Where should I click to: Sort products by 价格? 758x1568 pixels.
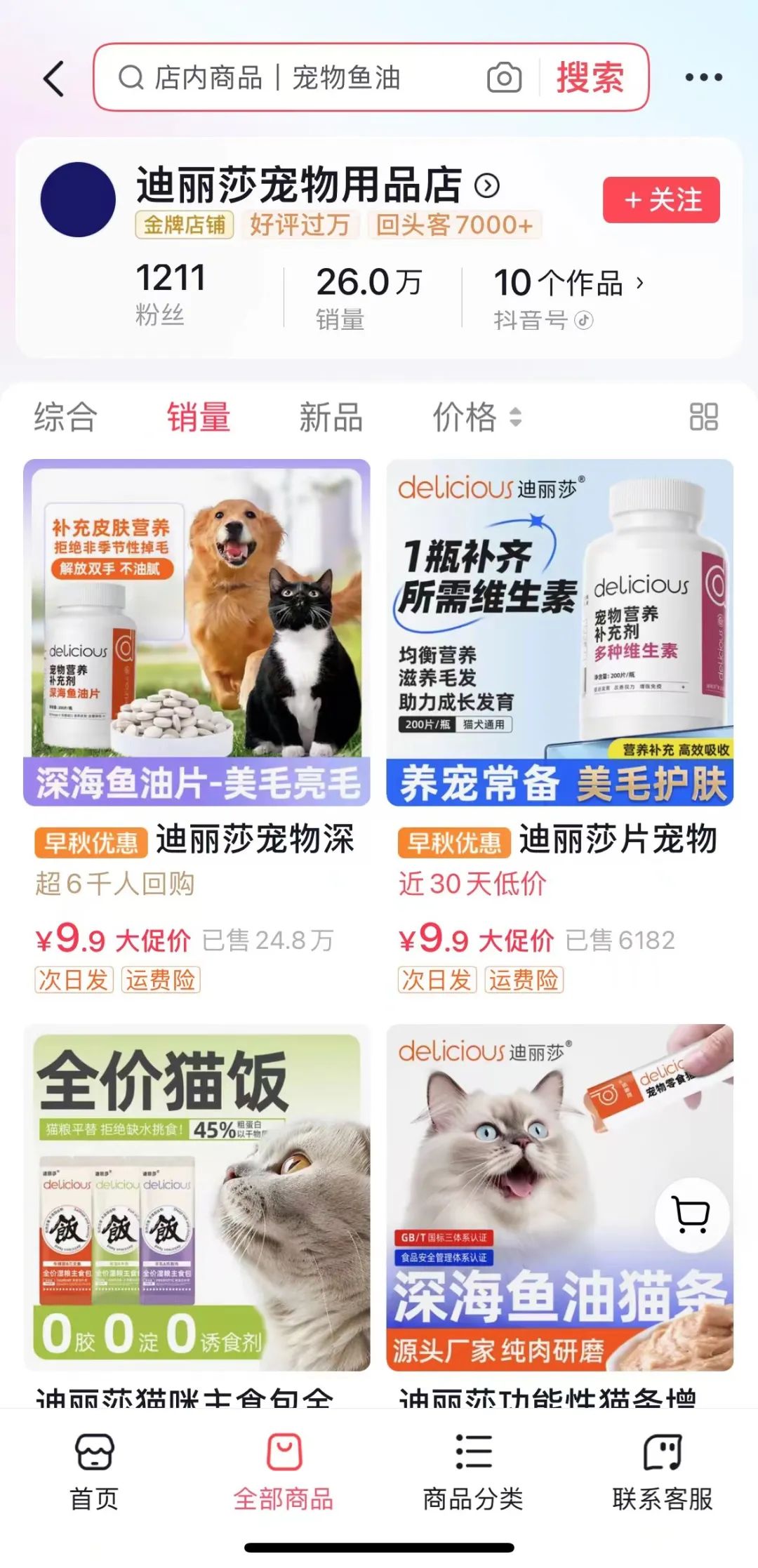pyautogui.click(x=476, y=417)
